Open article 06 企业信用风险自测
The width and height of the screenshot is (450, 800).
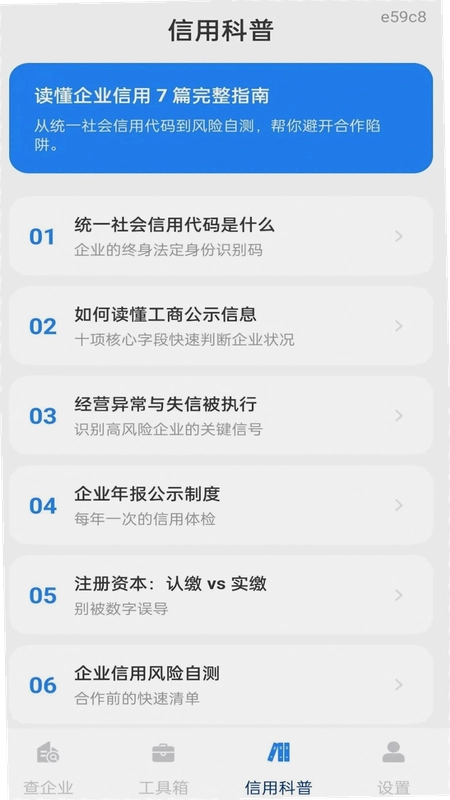(221, 685)
